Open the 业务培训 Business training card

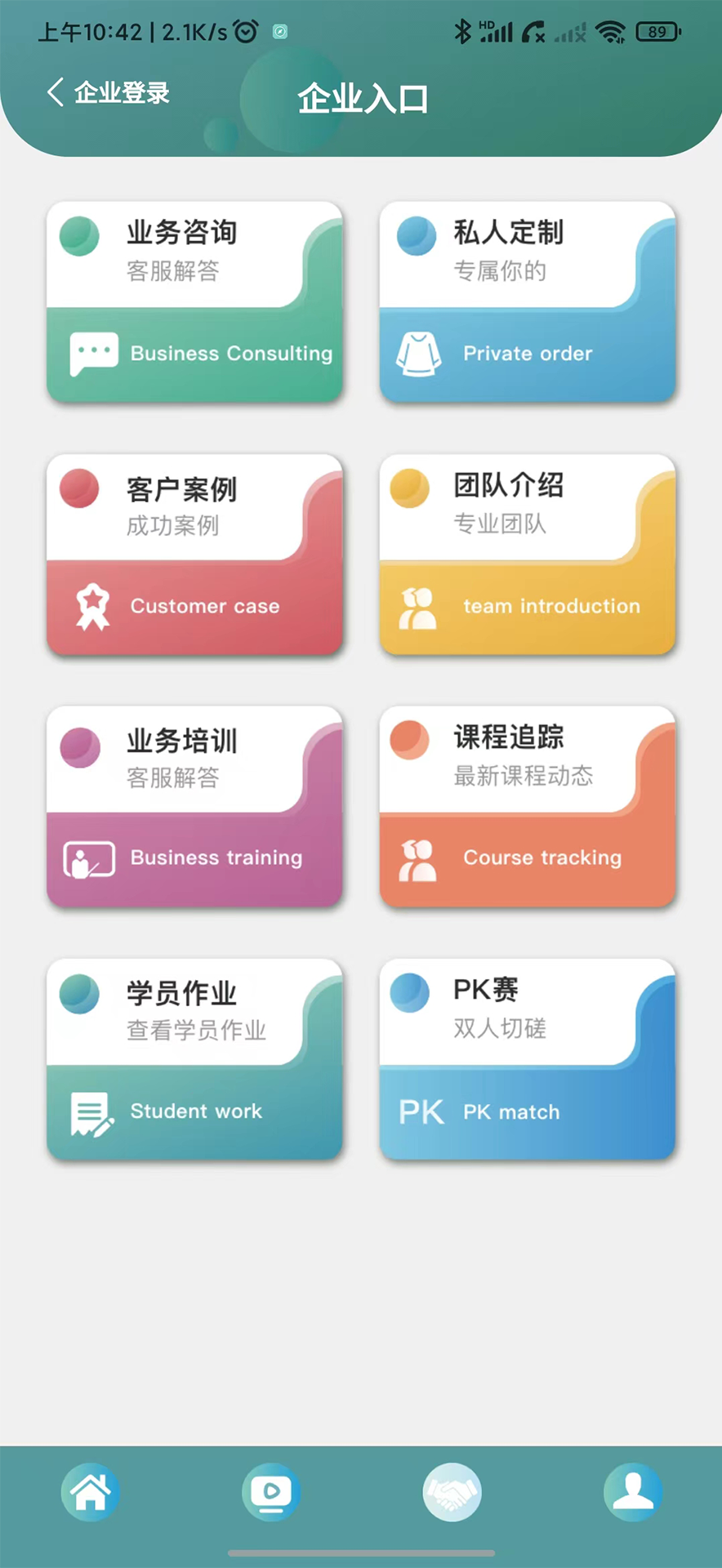point(194,807)
